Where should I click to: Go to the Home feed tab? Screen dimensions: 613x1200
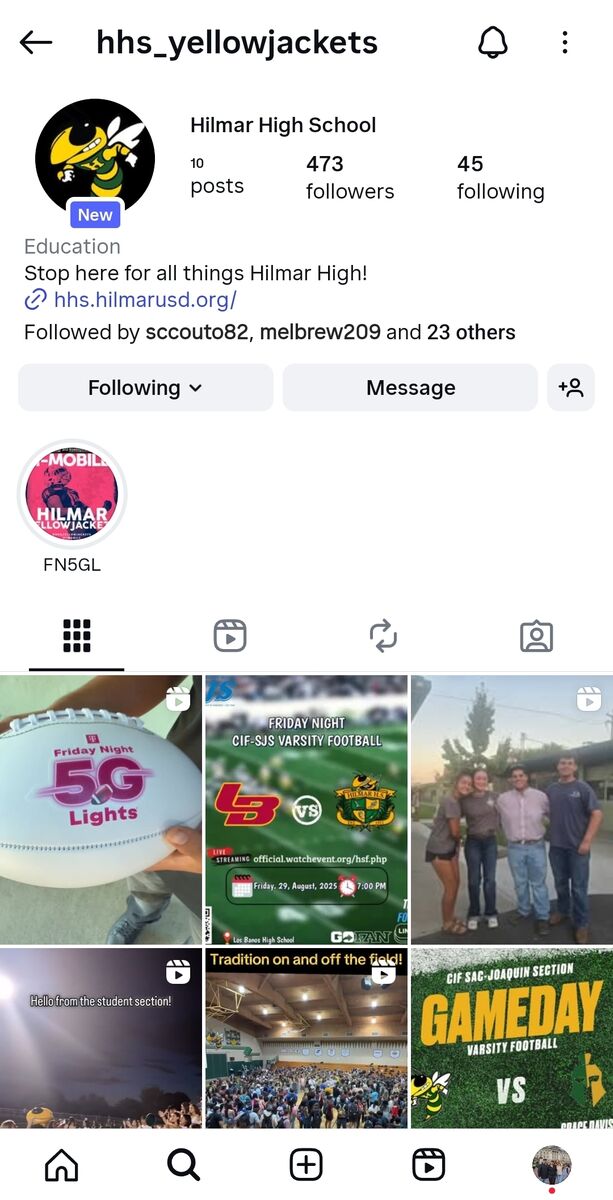(x=62, y=1165)
